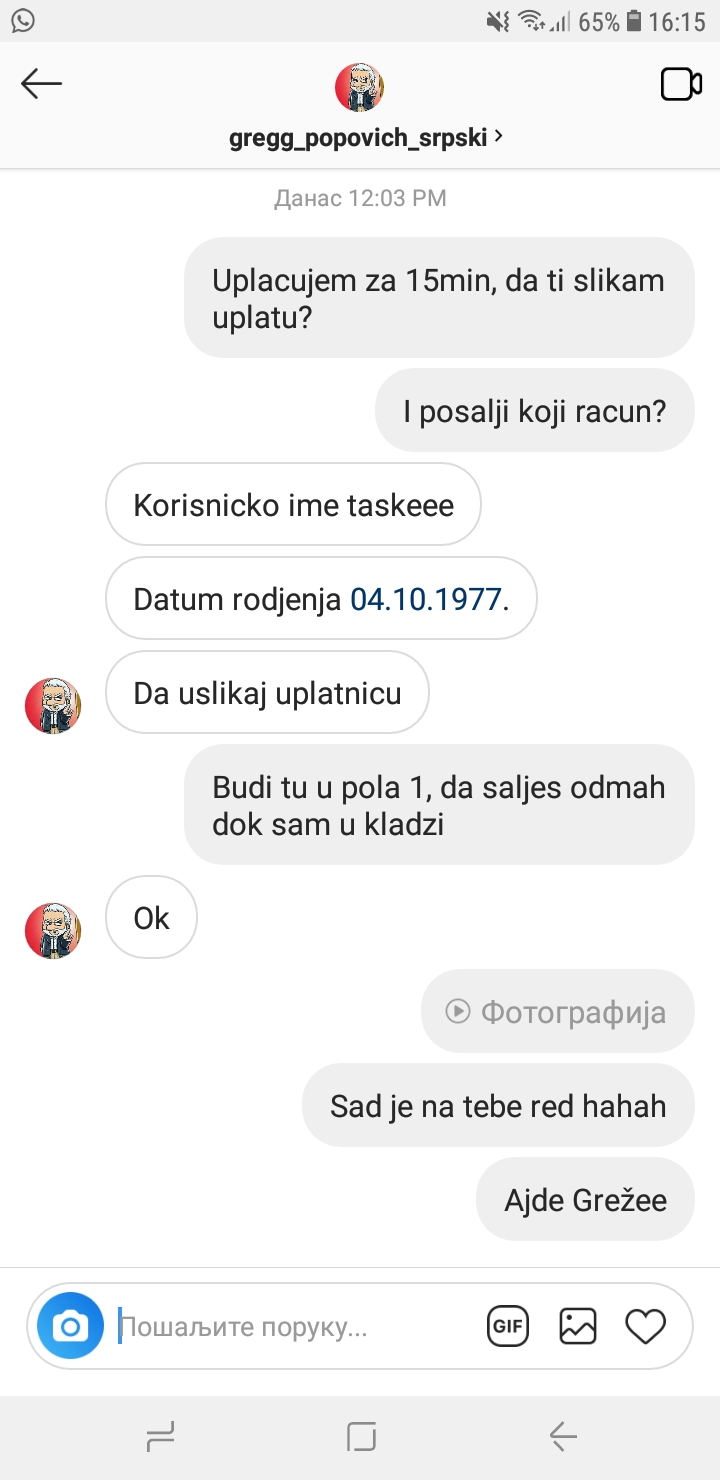Go back to the inbox
The width and height of the screenshot is (720, 1480).
pos(41,84)
